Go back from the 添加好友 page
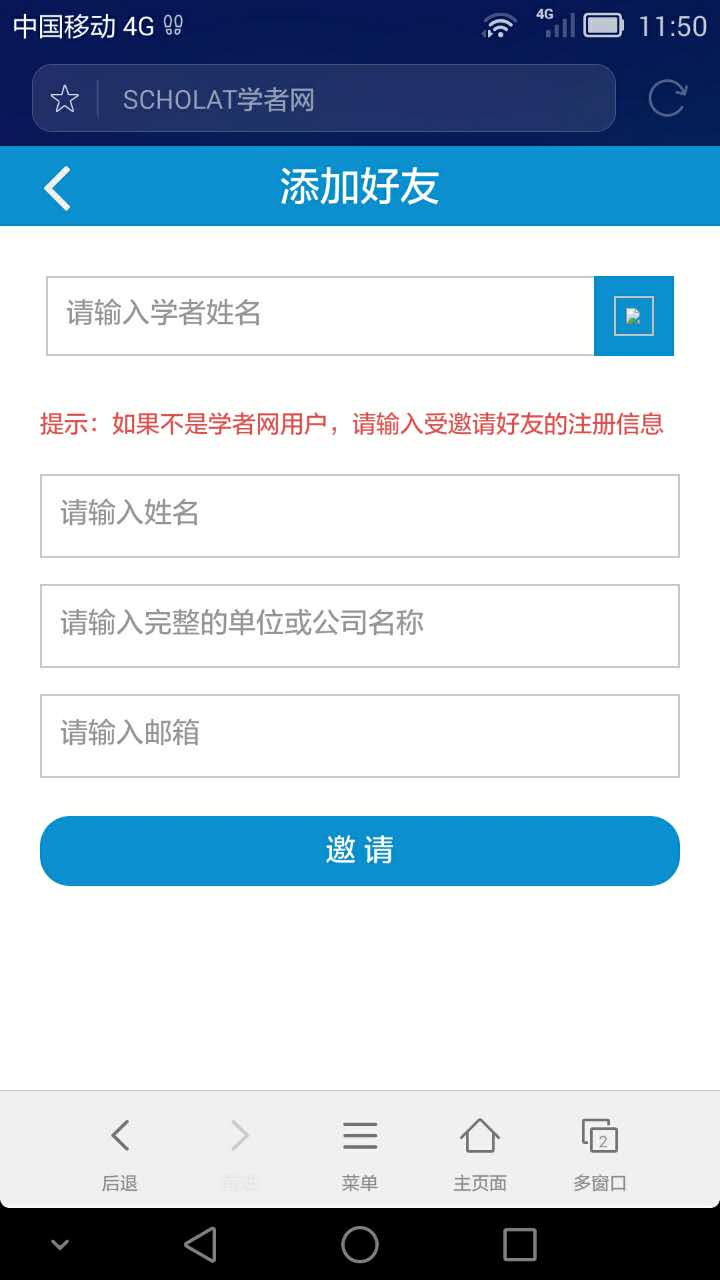The width and height of the screenshot is (720, 1280). (58, 188)
